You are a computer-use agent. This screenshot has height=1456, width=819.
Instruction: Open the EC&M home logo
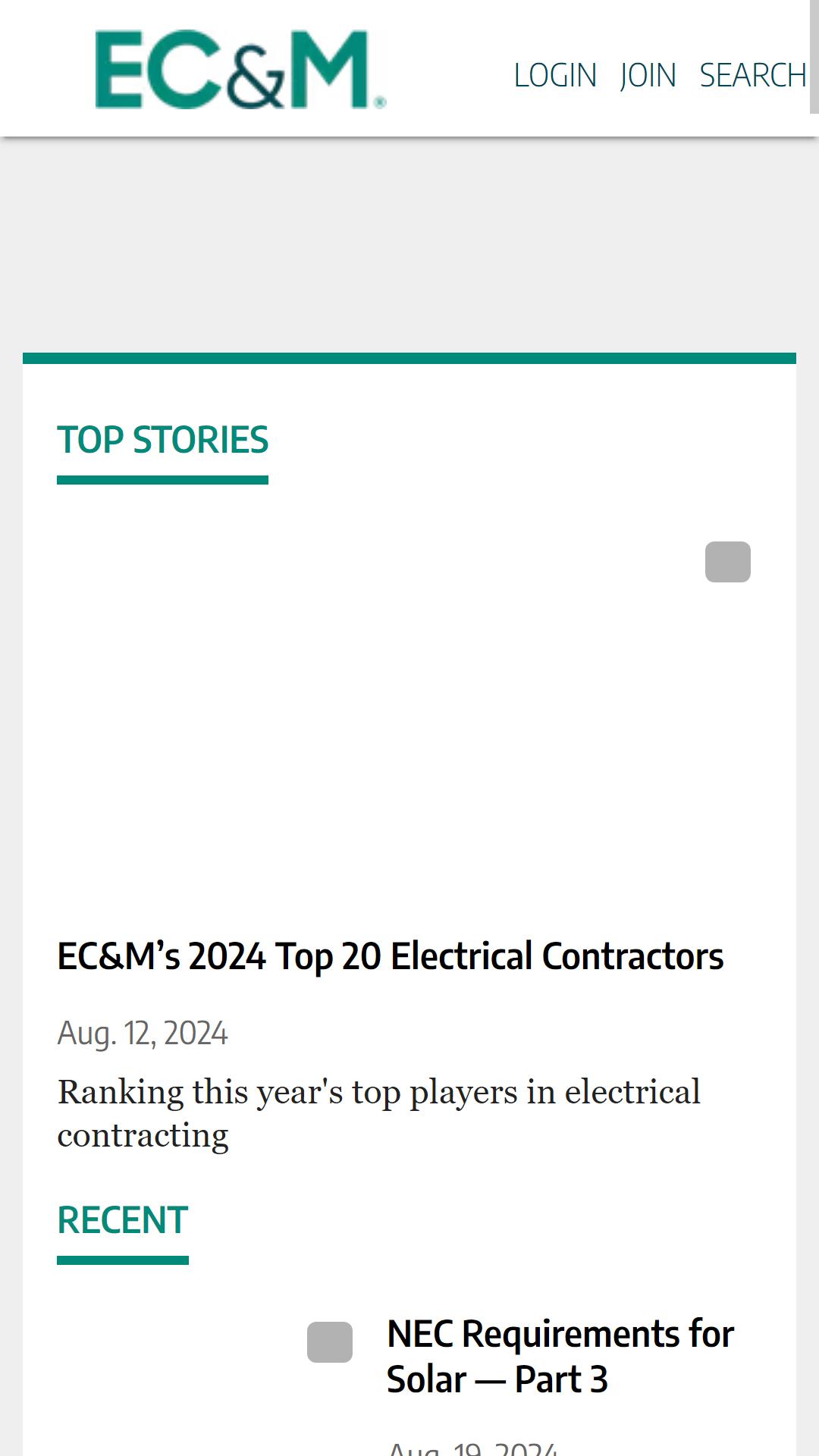click(240, 69)
